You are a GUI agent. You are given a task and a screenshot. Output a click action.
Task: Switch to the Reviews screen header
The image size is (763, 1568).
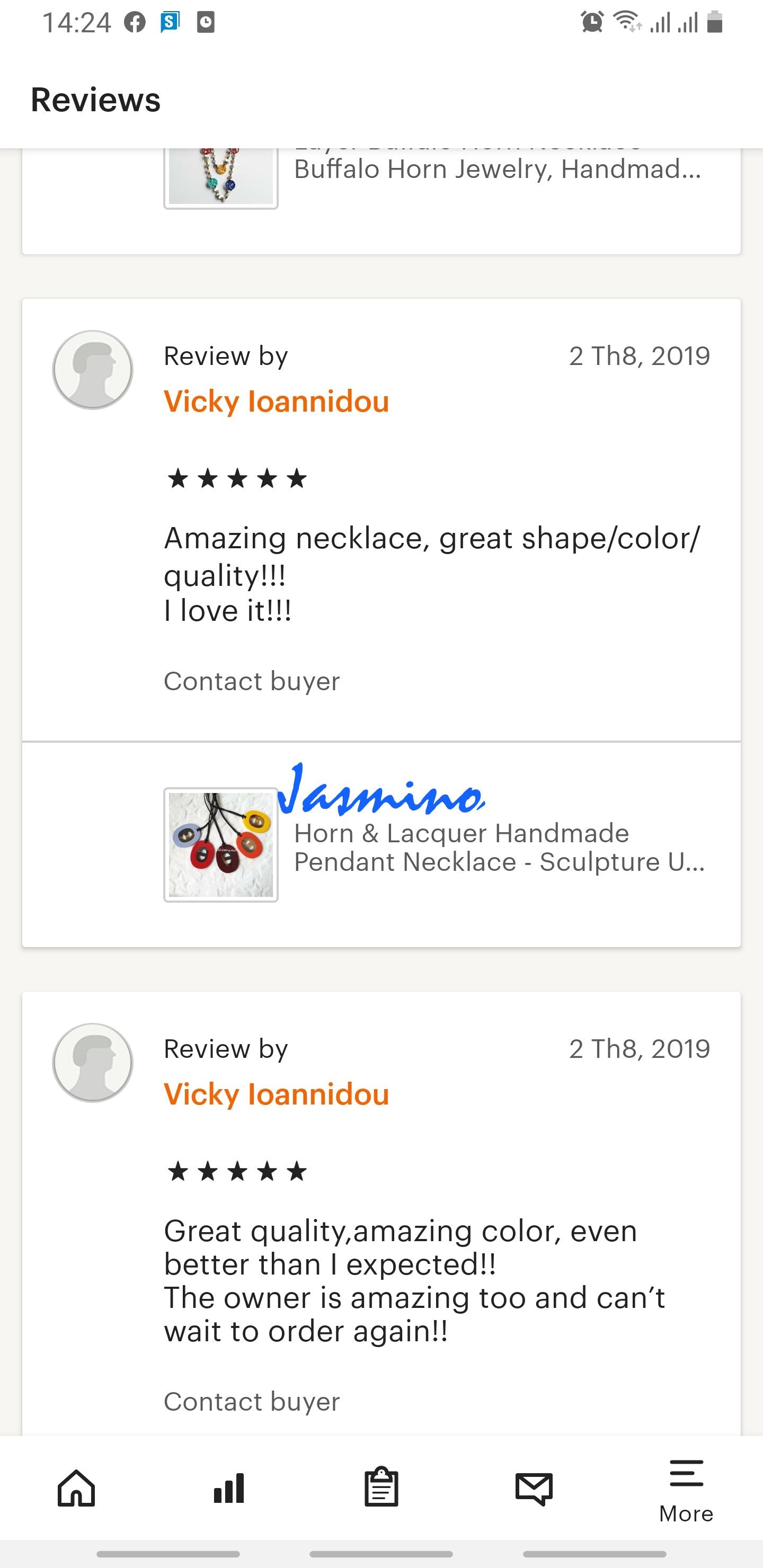tap(95, 99)
